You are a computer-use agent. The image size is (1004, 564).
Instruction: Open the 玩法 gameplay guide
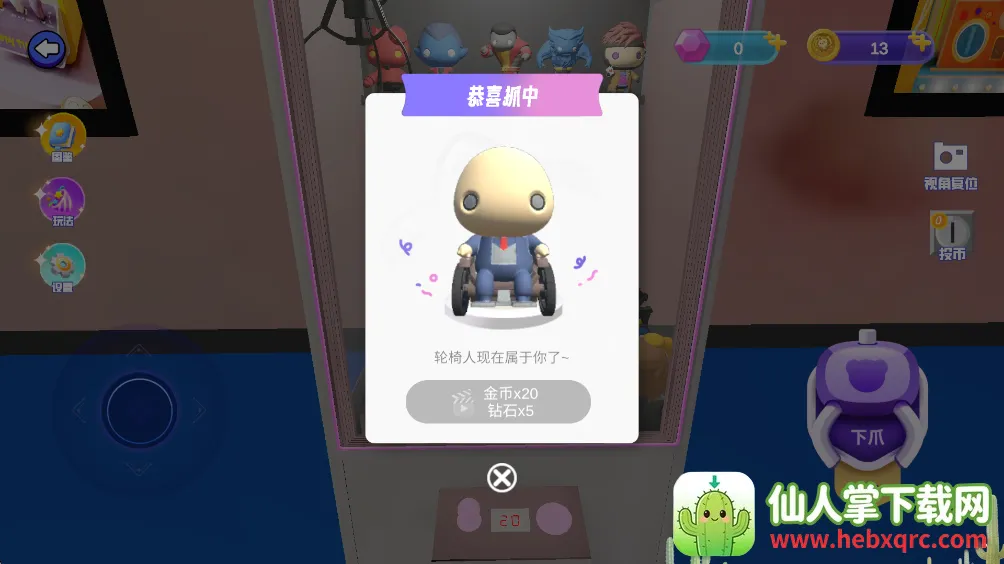62,202
